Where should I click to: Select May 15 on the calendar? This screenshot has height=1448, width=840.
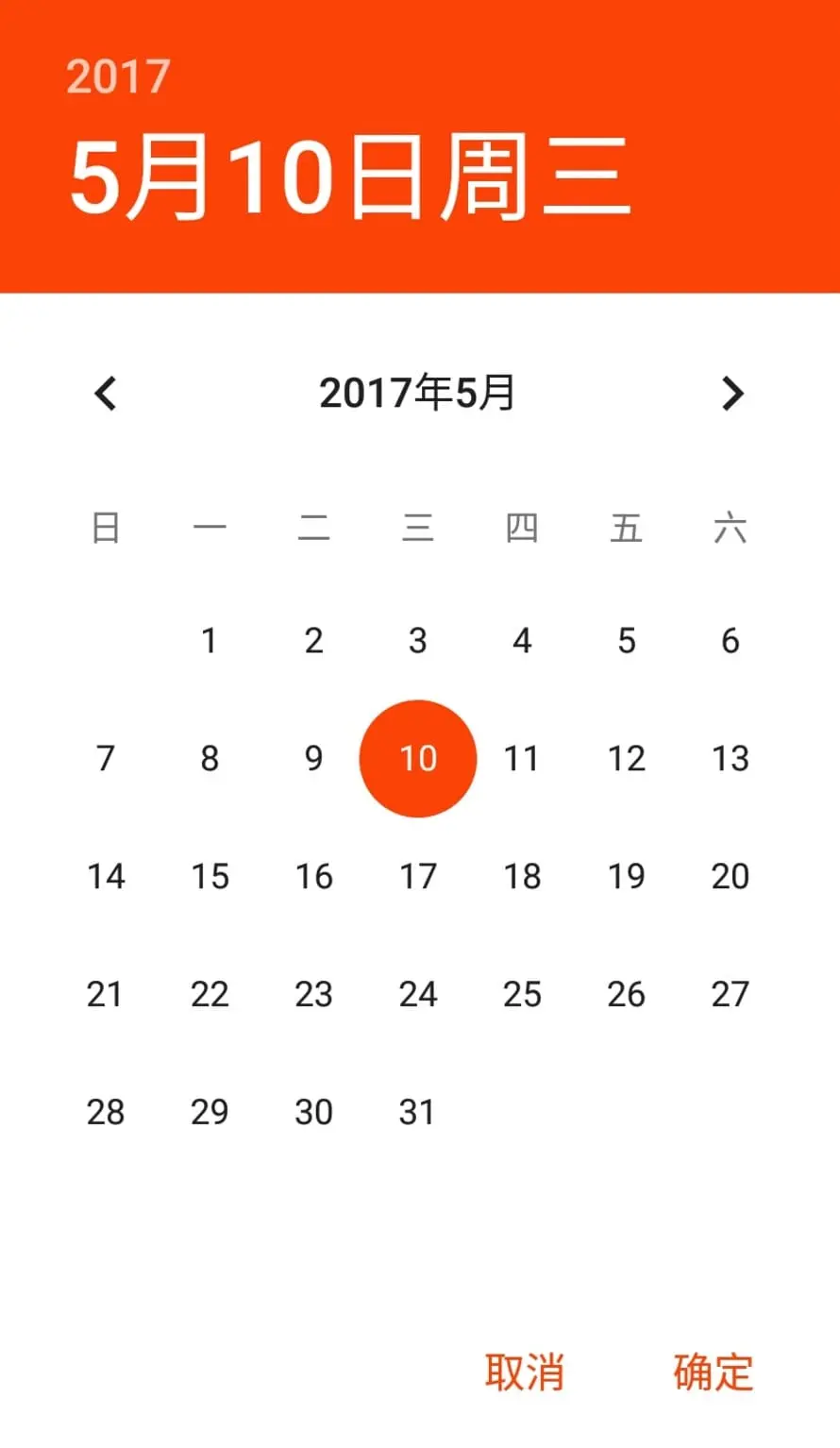[x=210, y=876]
